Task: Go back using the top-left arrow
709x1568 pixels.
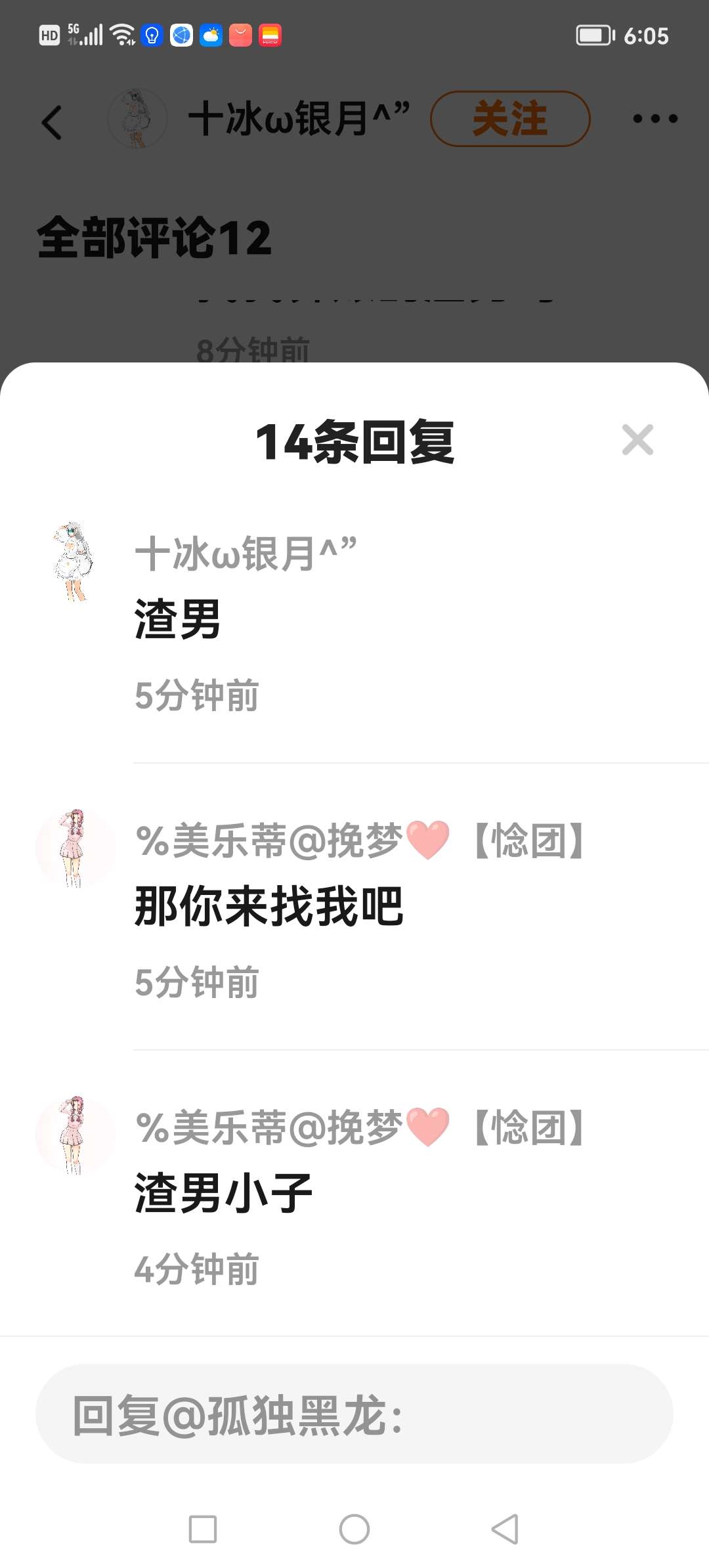Action: click(53, 123)
